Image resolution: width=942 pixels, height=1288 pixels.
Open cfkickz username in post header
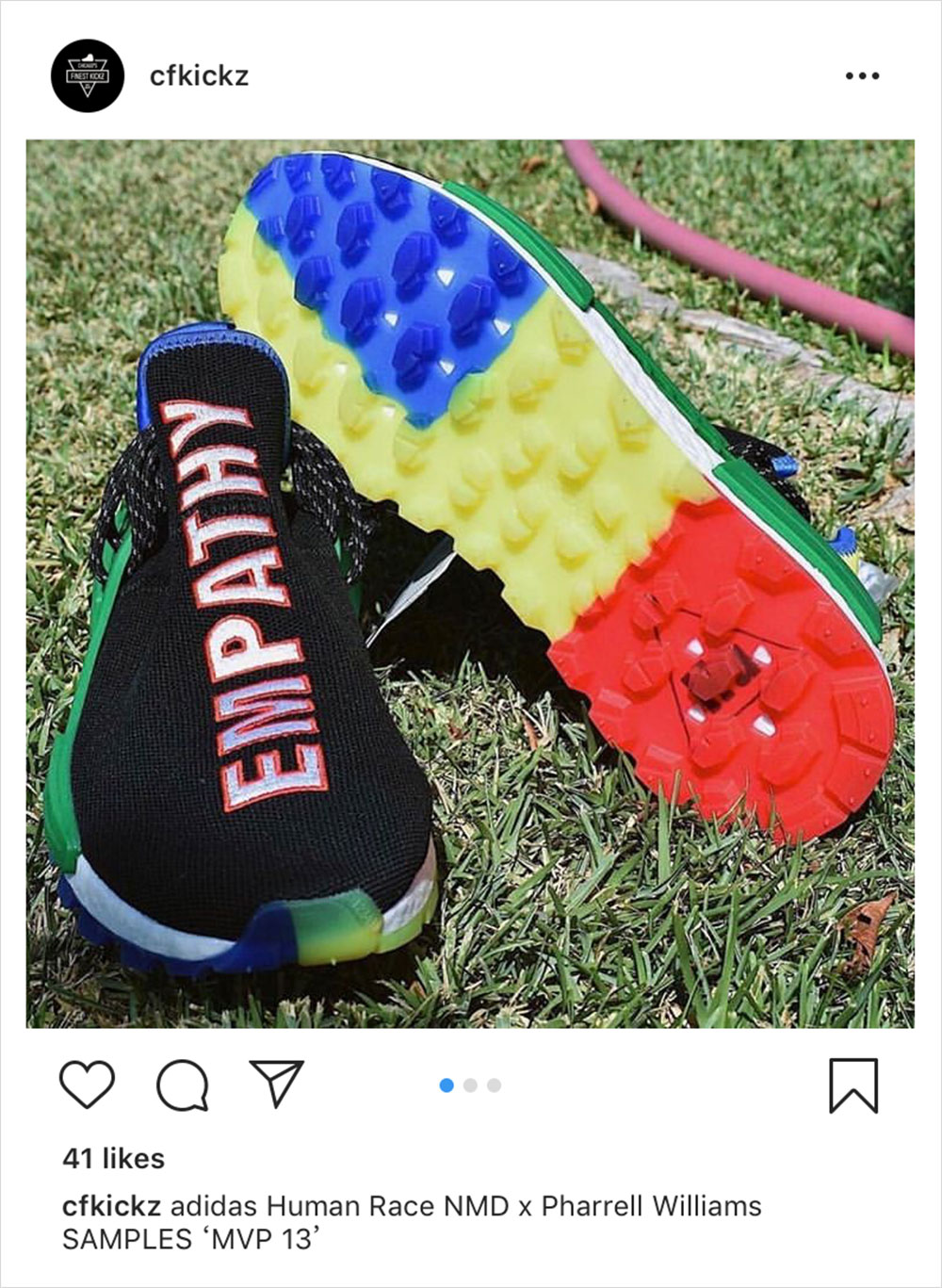[199, 75]
